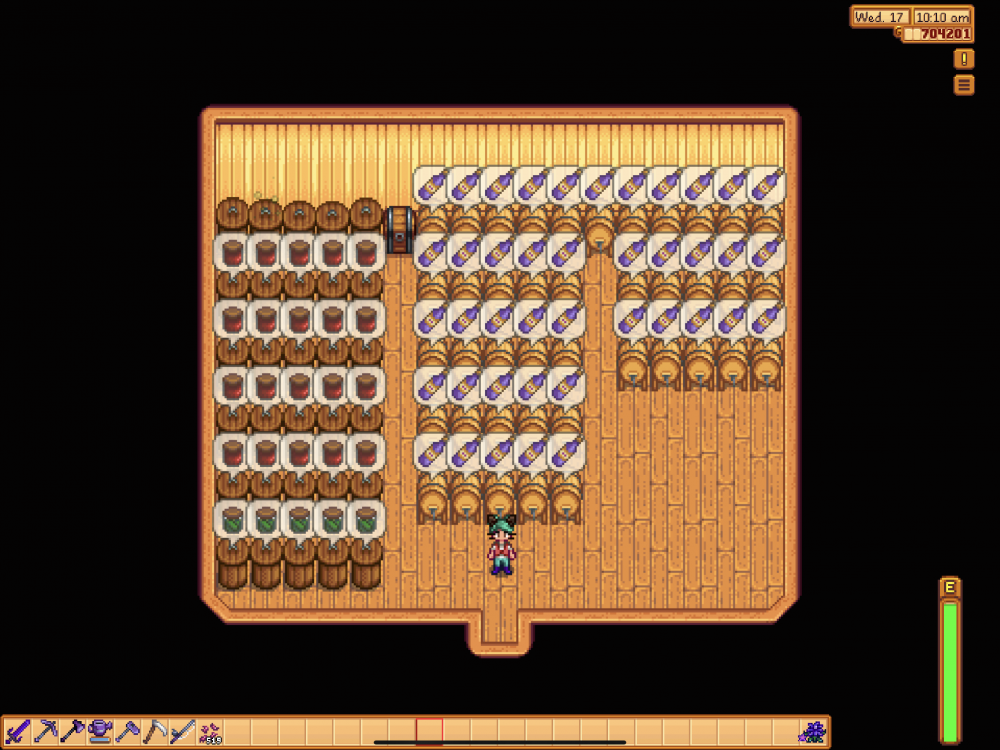Image resolution: width=1000 pixels, height=750 pixels.
Task: Select the galaxy sword in the toolbar
Action: 18,732
